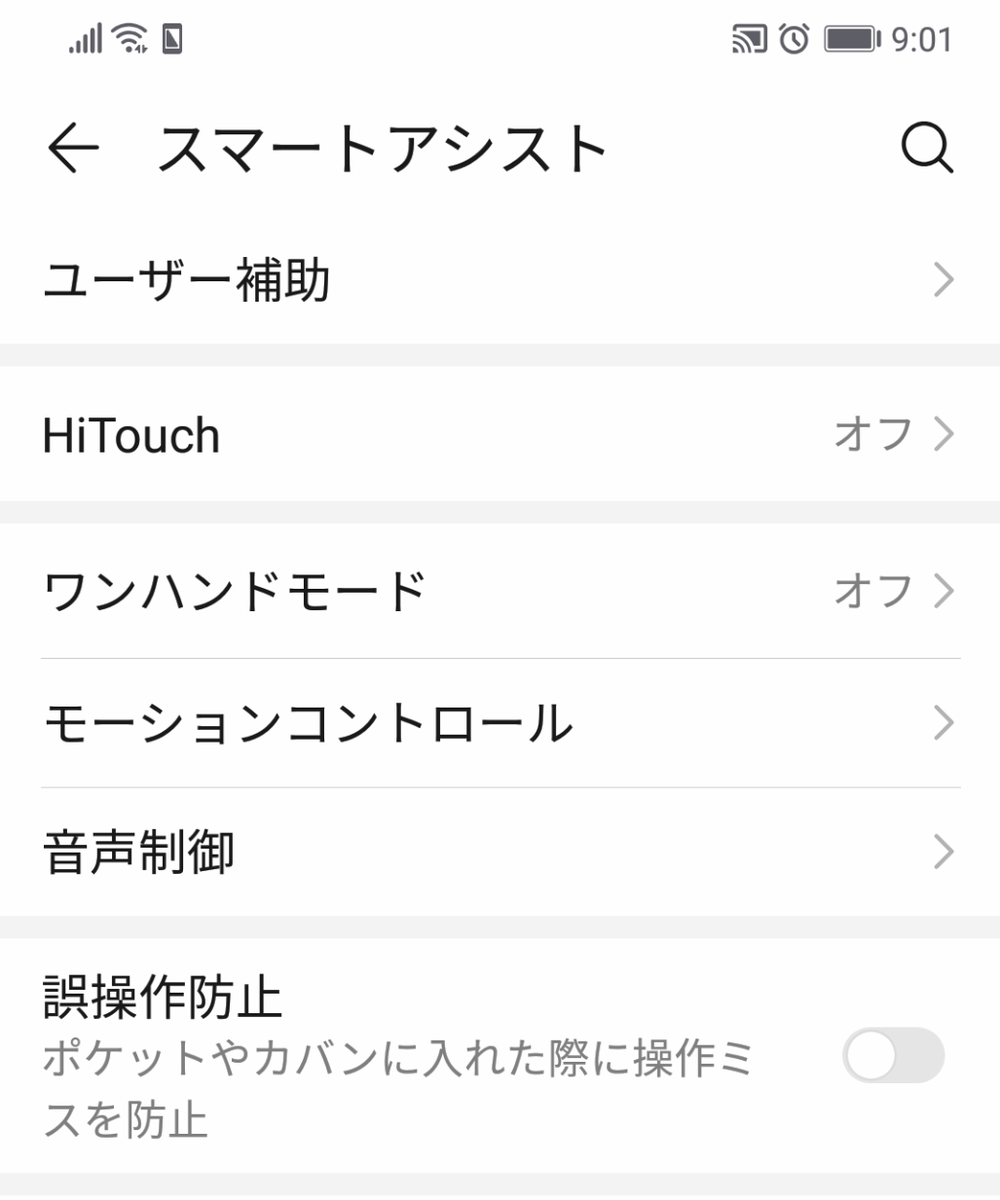This screenshot has width=1000, height=1200.
Task: Enable the 誤操作防止 switch
Action: click(892, 1055)
